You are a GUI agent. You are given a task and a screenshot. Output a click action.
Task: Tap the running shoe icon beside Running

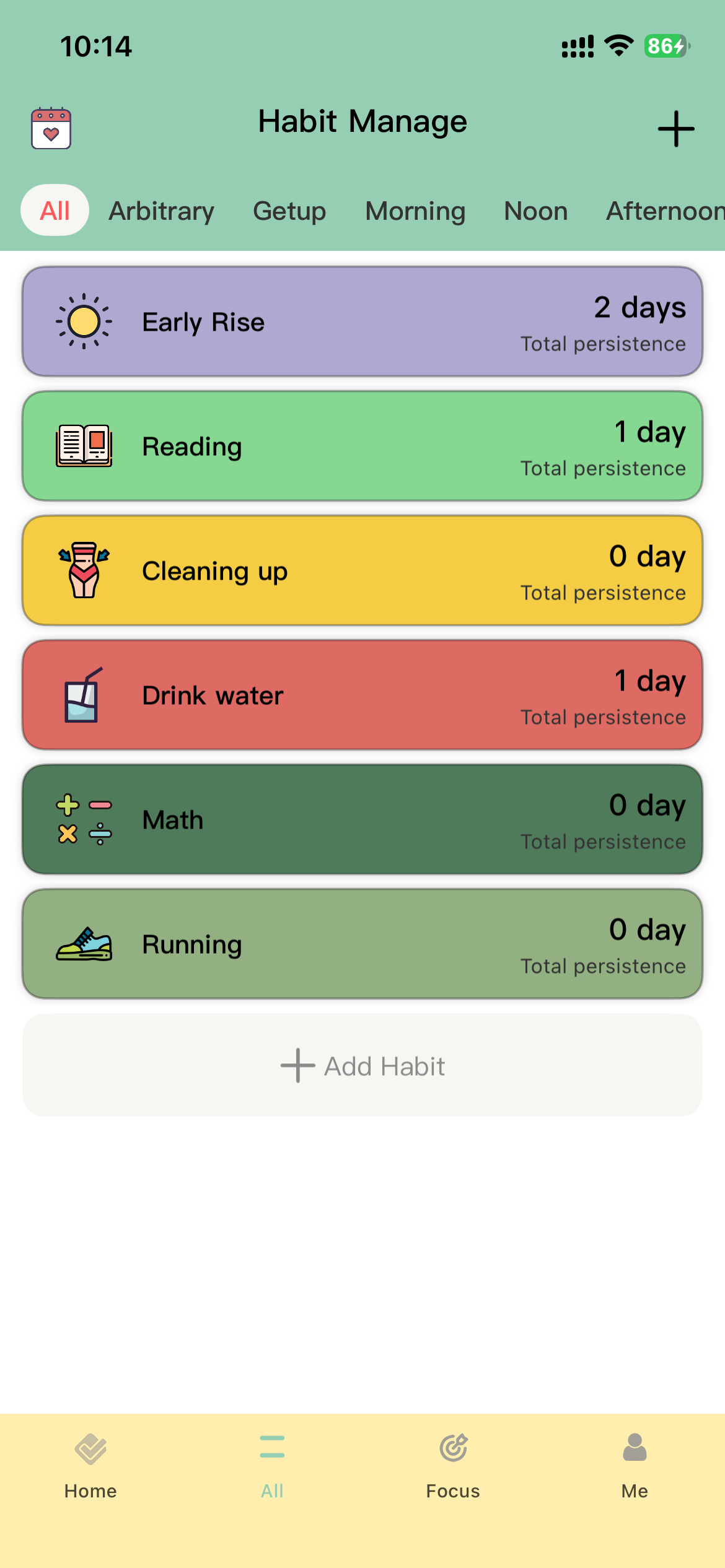tap(85, 944)
